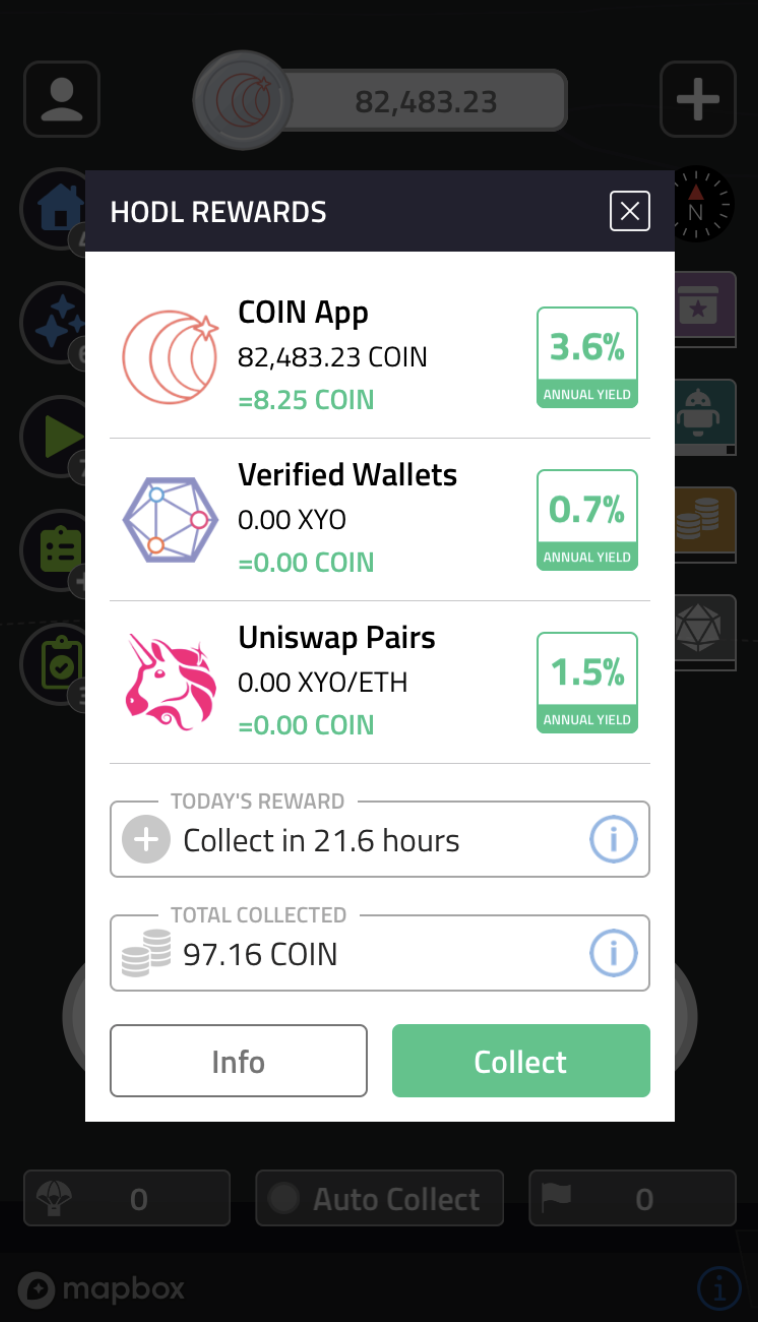The height and width of the screenshot is (1322, 758).
Task: Open the Verified Wallets row
Action: pyautogui.click(x=380, y=520)
